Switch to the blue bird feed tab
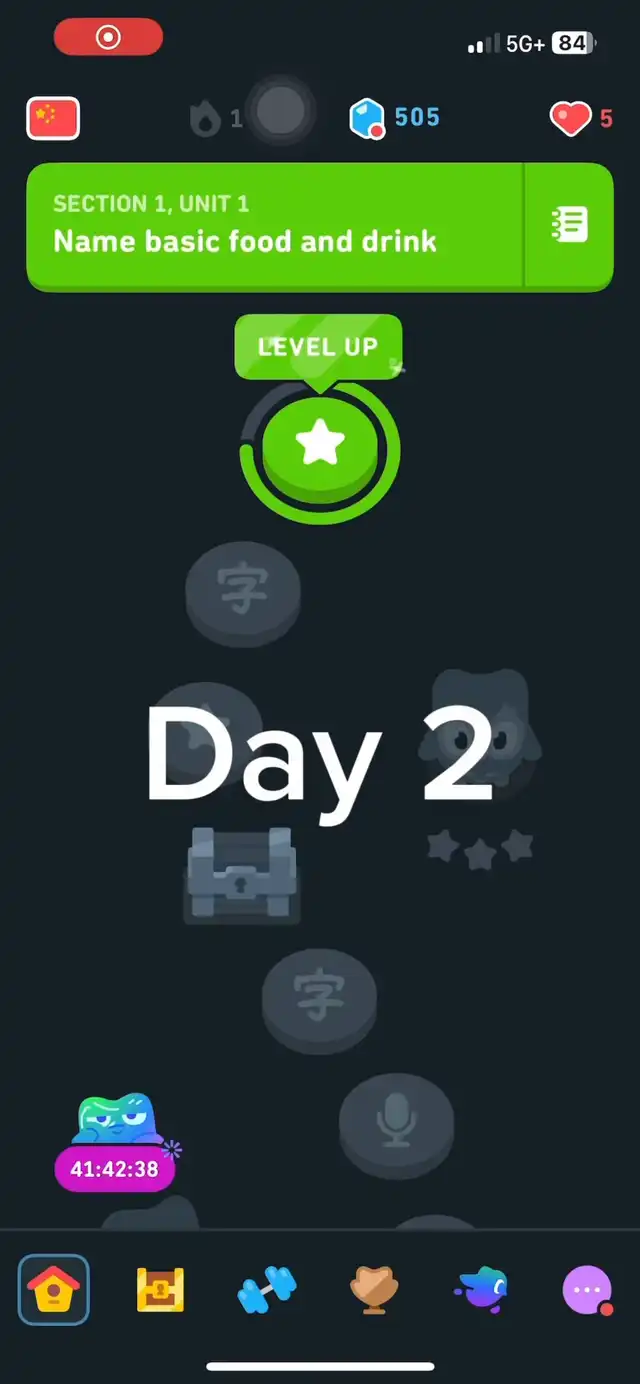 pyautogui.click(x=481, y=1289)
